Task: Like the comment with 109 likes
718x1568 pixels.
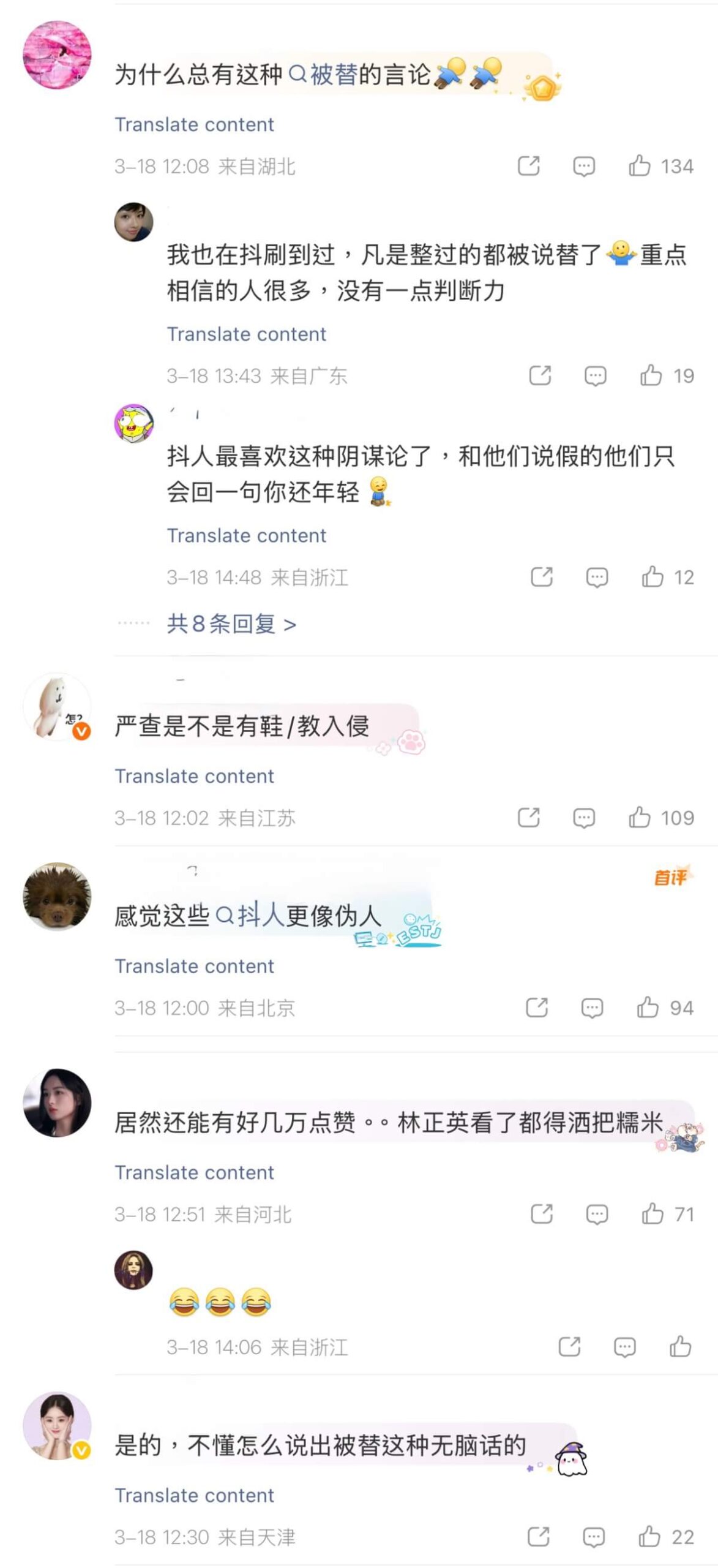Action: [640, 818]
